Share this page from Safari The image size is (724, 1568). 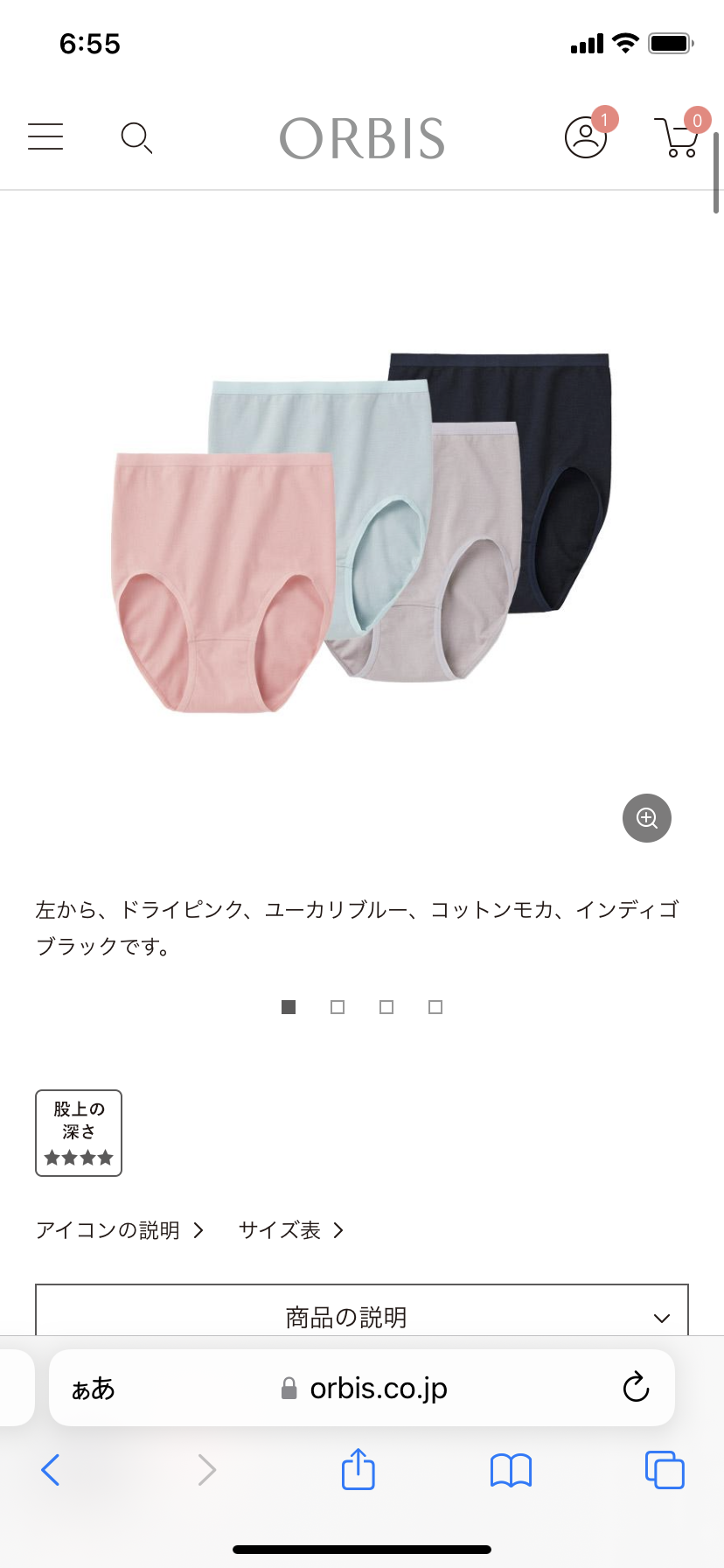click(x=358, y=1470)
